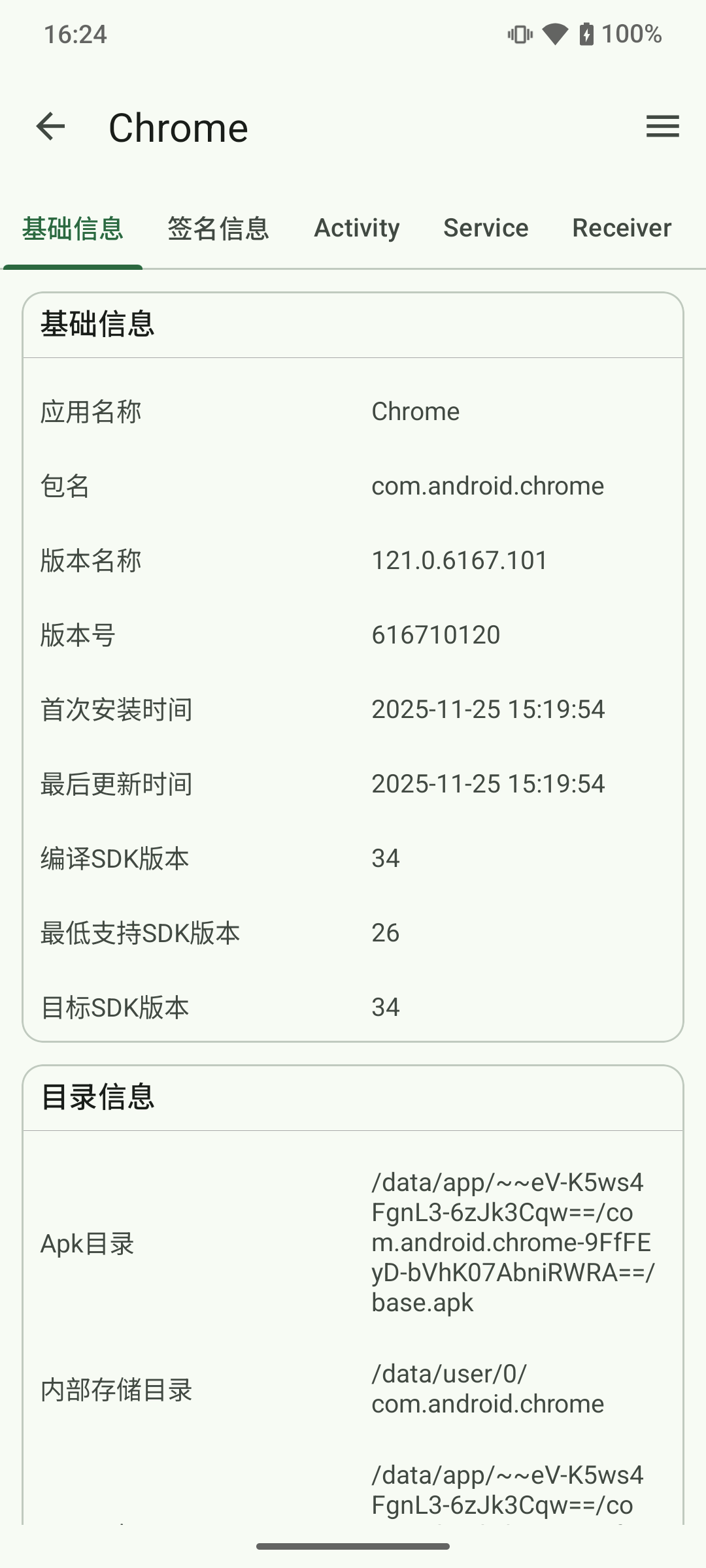Image resolution: width=706 pixels, height=1568 pixels.
Task: Open the Activity tab
Action: (x=357, y=229)
